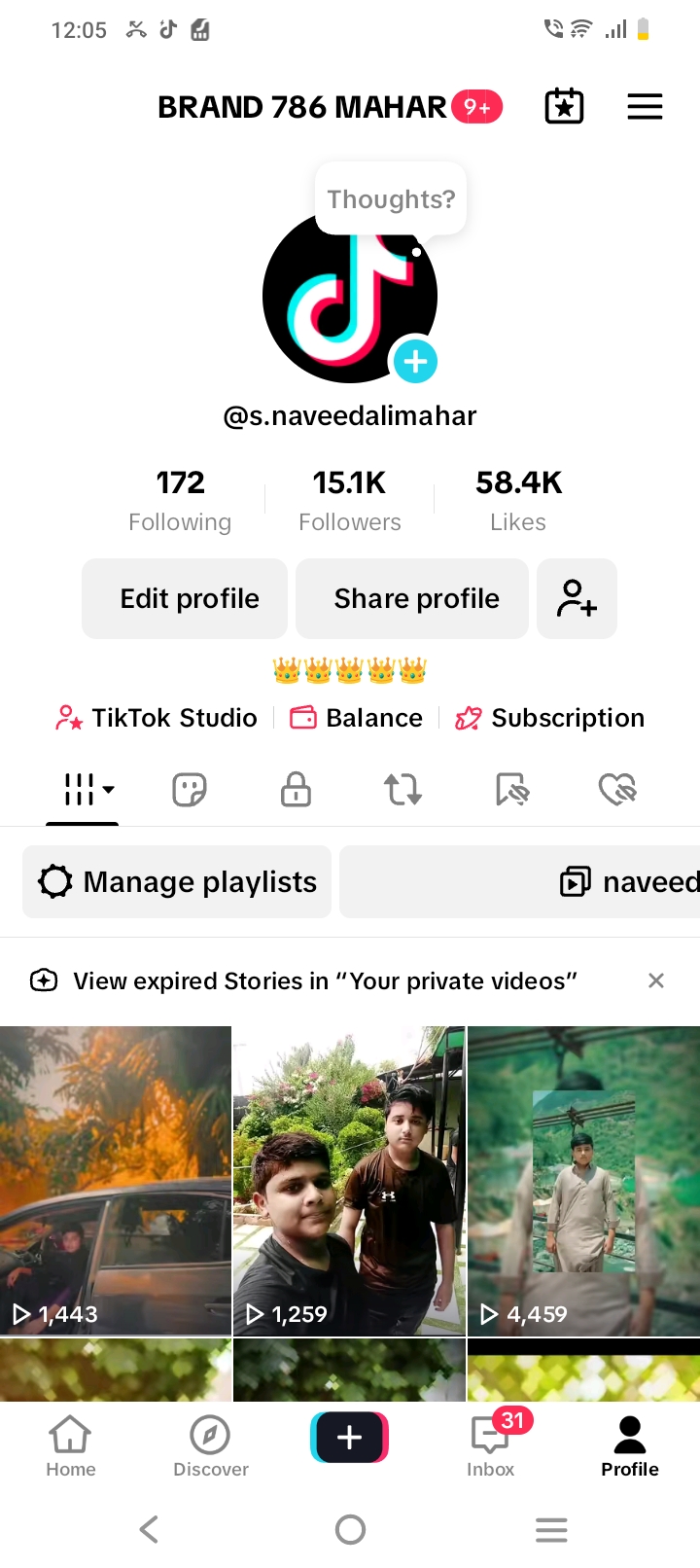Play the video with 1,259 views
Screen dimensions: 700x1568
[349, 1180]
